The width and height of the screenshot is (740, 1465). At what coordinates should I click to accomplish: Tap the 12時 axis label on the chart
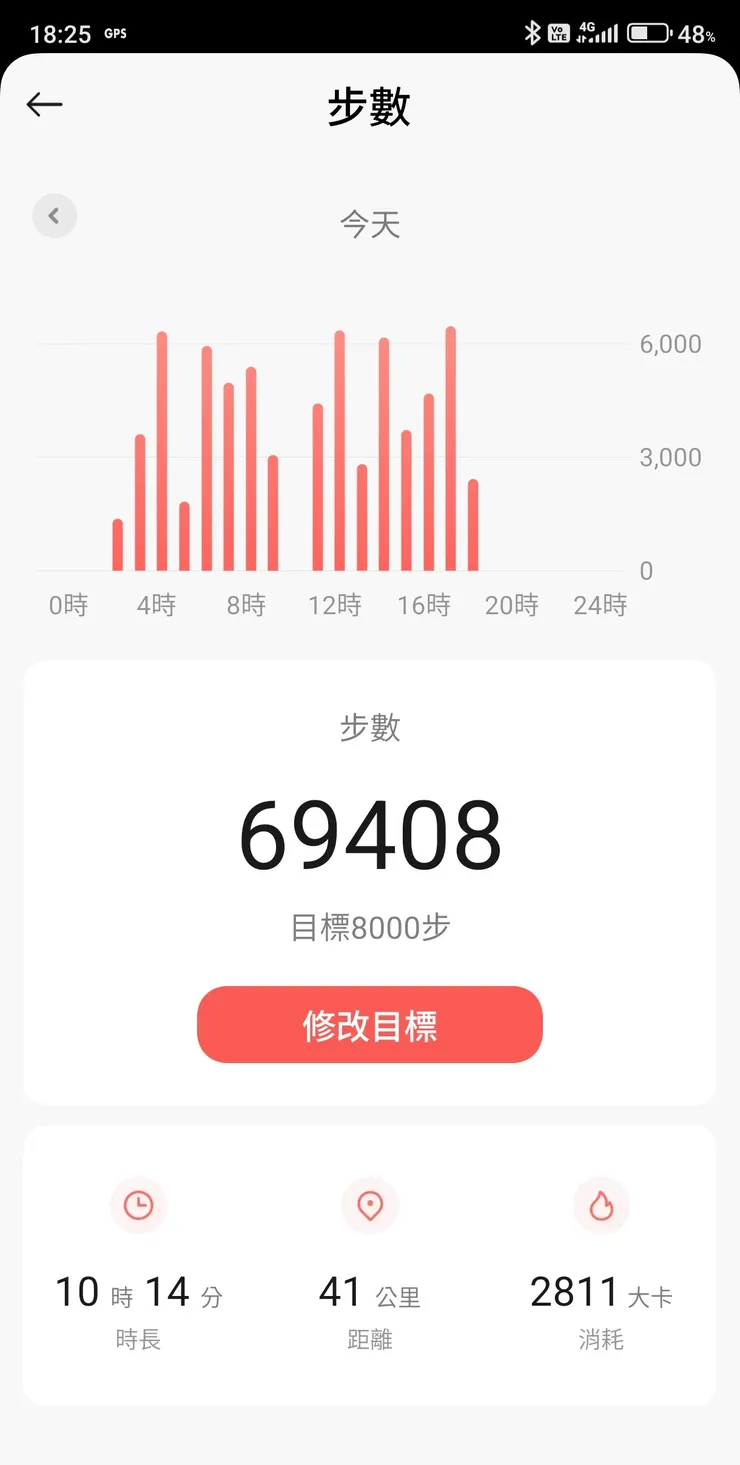click(x=334, y=604)
